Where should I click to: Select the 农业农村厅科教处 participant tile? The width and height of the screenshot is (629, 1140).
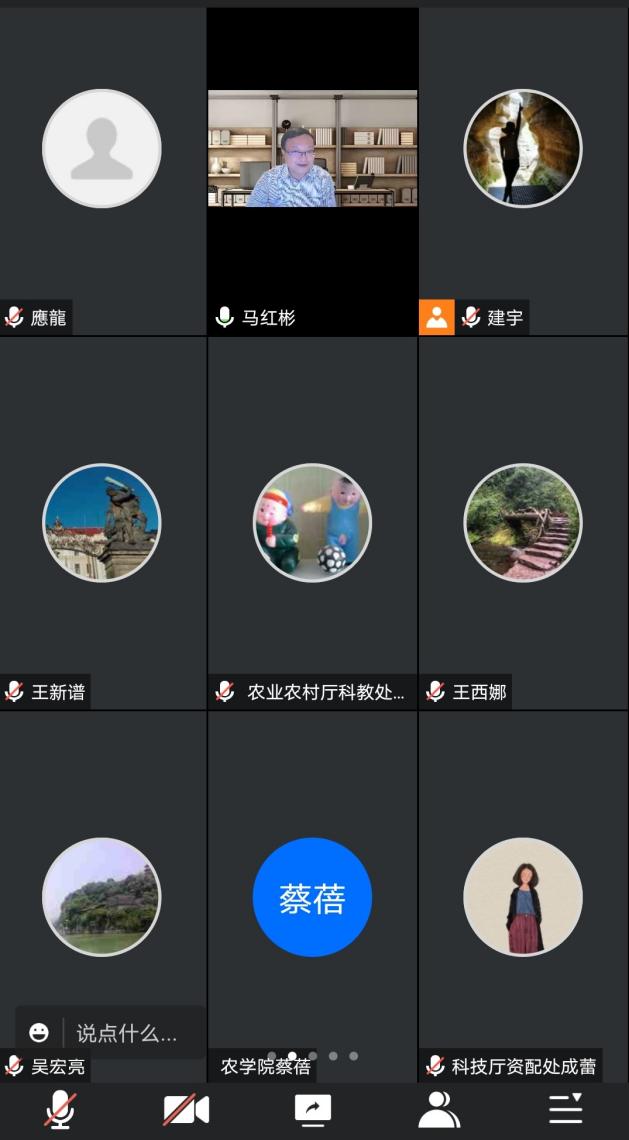pyautogui.click(x=312, y=523)
